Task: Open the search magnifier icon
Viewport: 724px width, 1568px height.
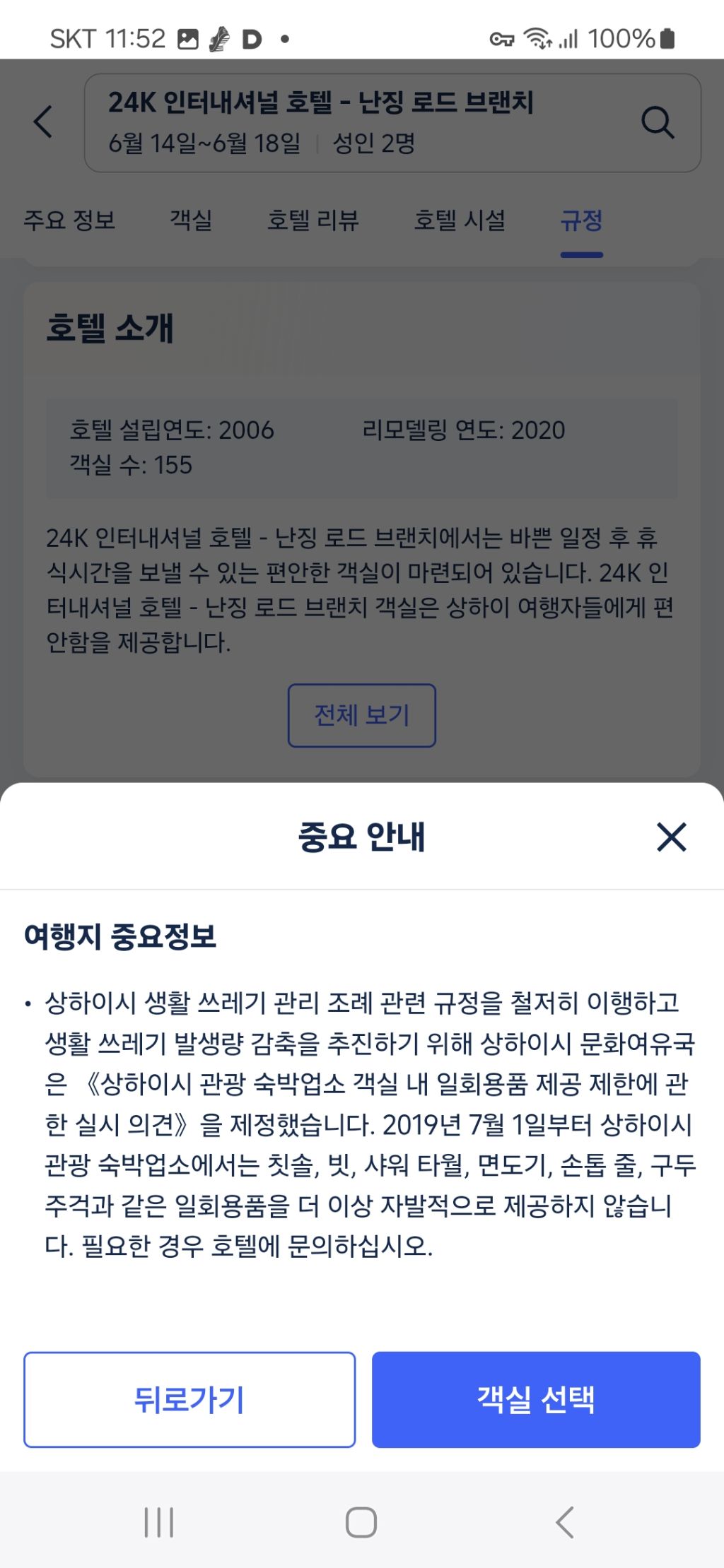Action: (657, 122)
